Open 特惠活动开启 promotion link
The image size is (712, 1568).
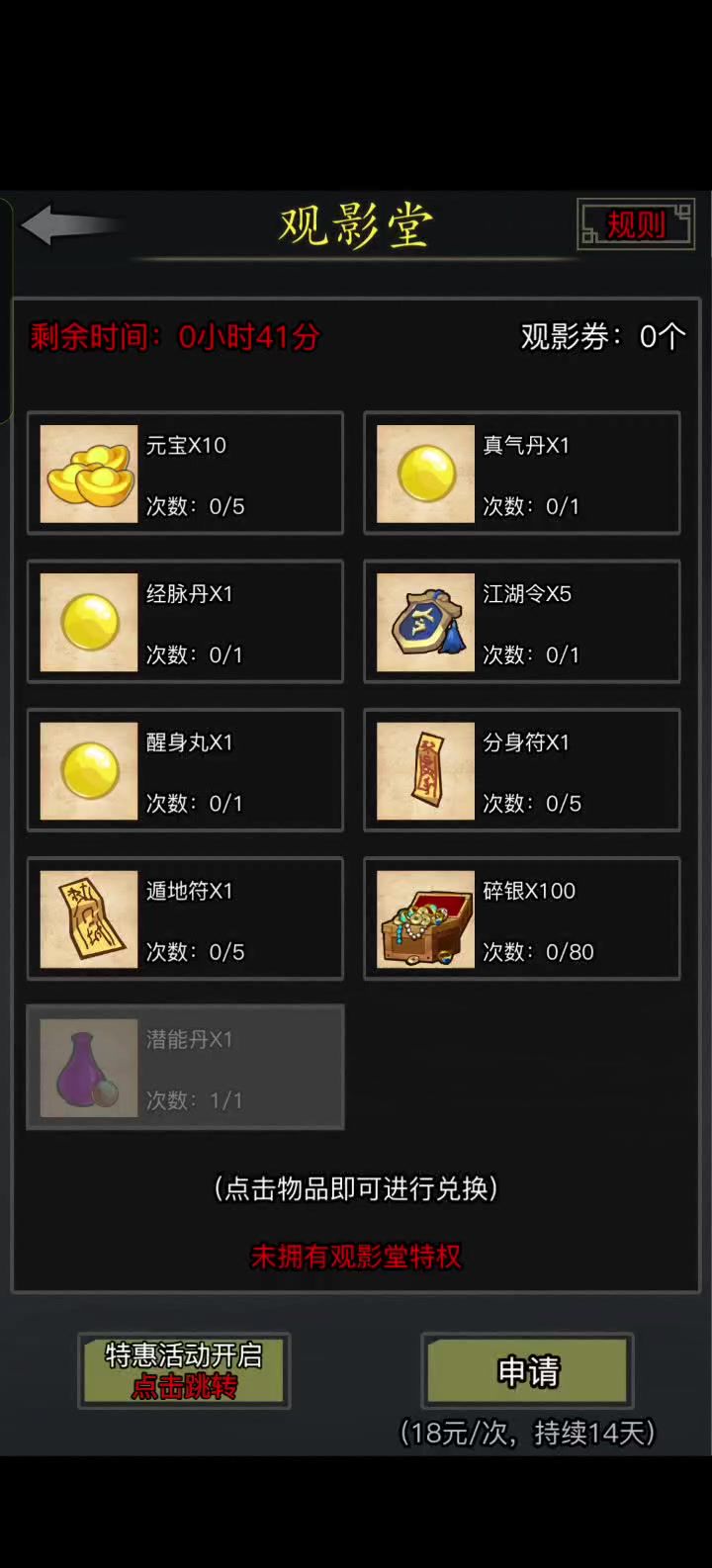(x=184, y=1370)
